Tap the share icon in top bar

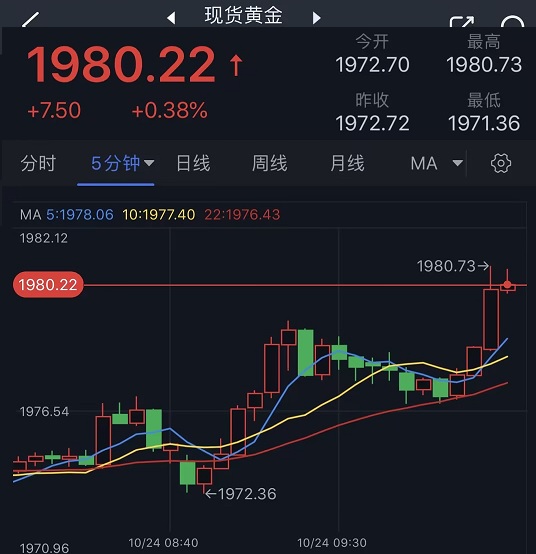click(x=461, y=21)
